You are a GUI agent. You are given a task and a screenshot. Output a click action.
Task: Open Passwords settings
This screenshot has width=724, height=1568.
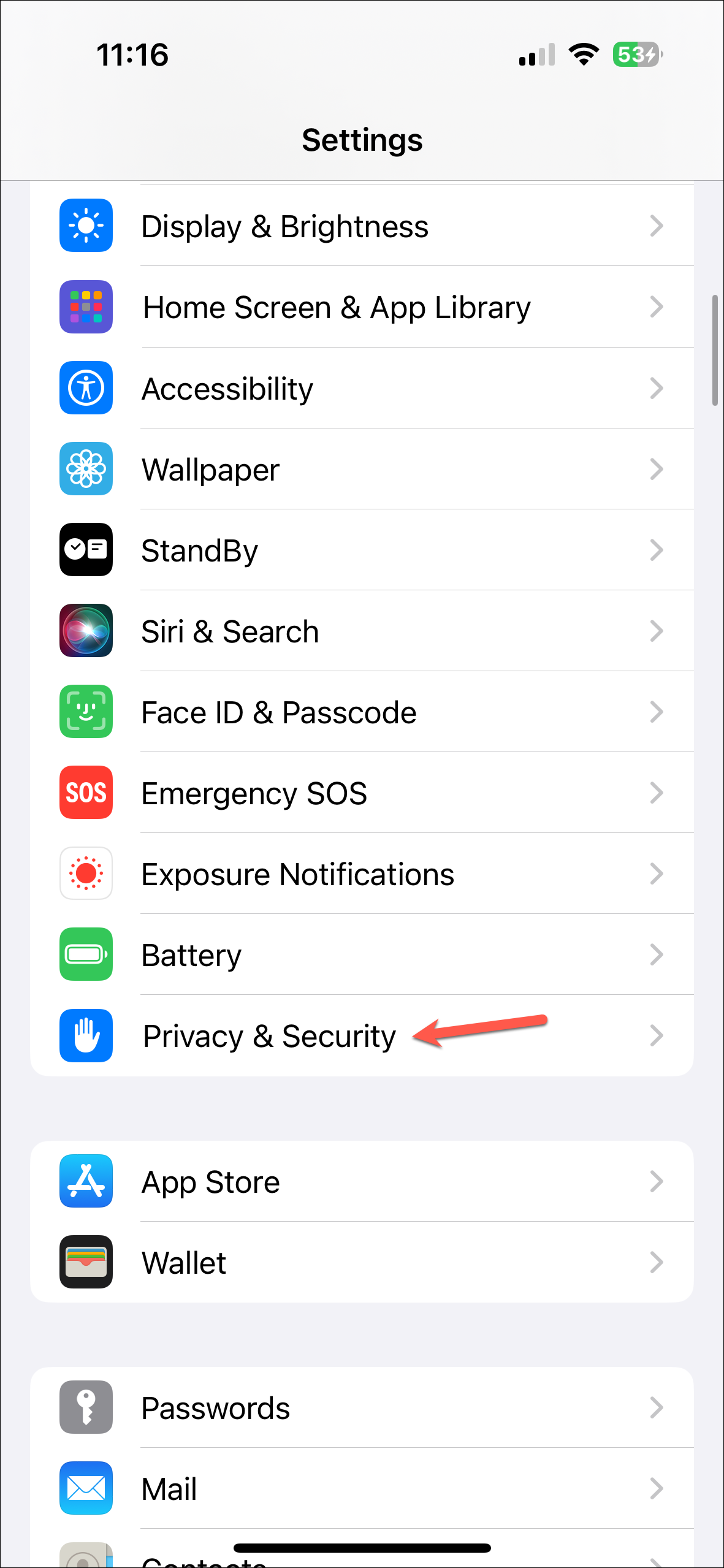point(362,1408)
